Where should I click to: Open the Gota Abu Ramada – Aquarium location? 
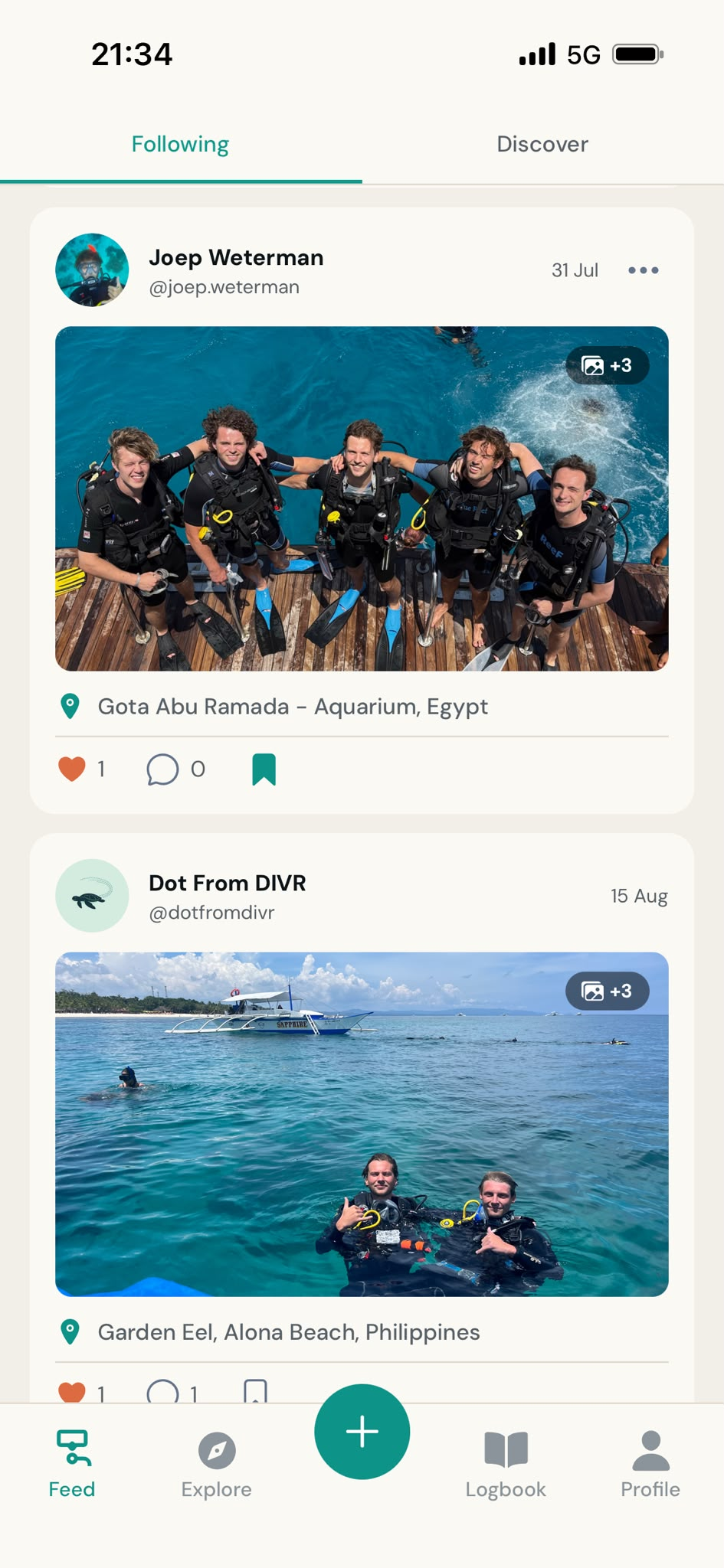click(293, 706)
